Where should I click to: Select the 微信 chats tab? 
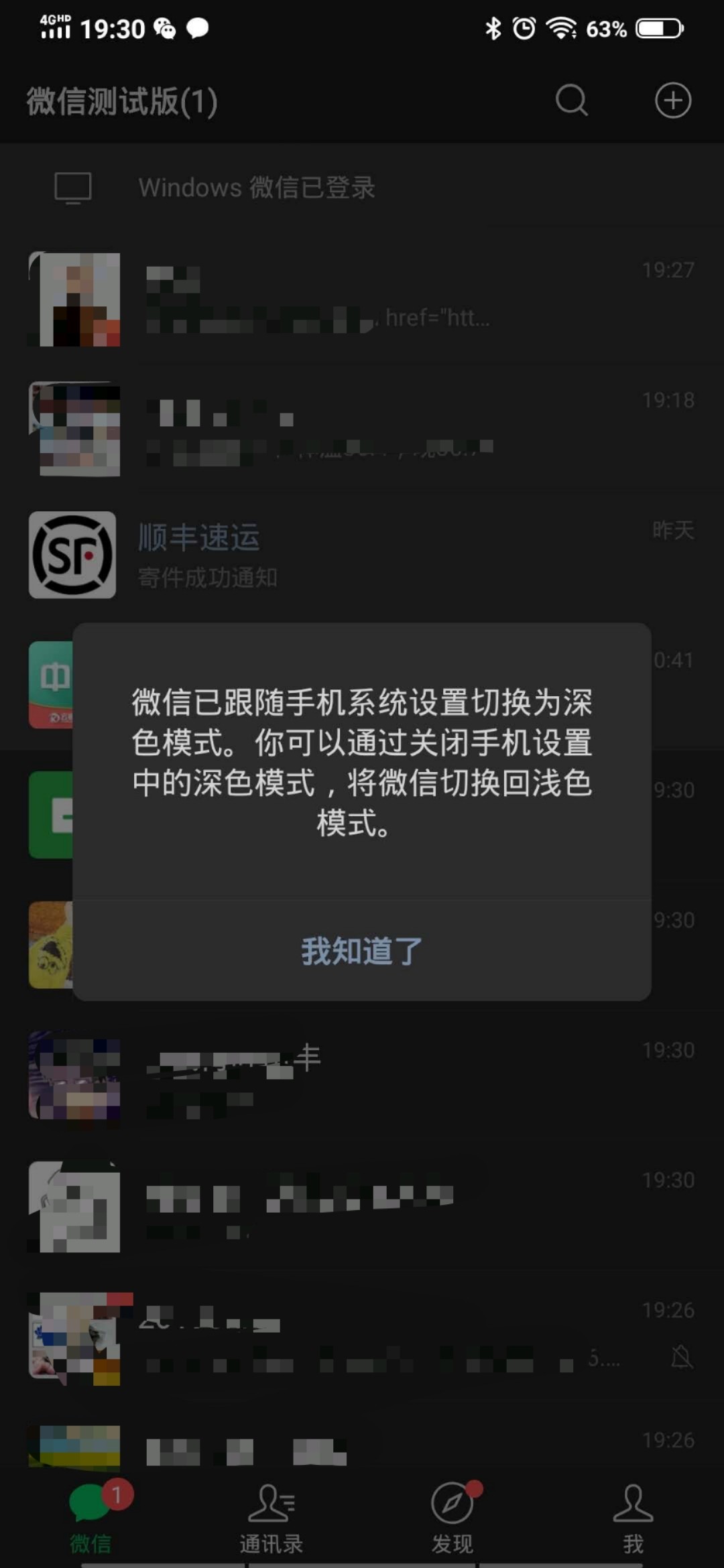(x=91, y=1517)
